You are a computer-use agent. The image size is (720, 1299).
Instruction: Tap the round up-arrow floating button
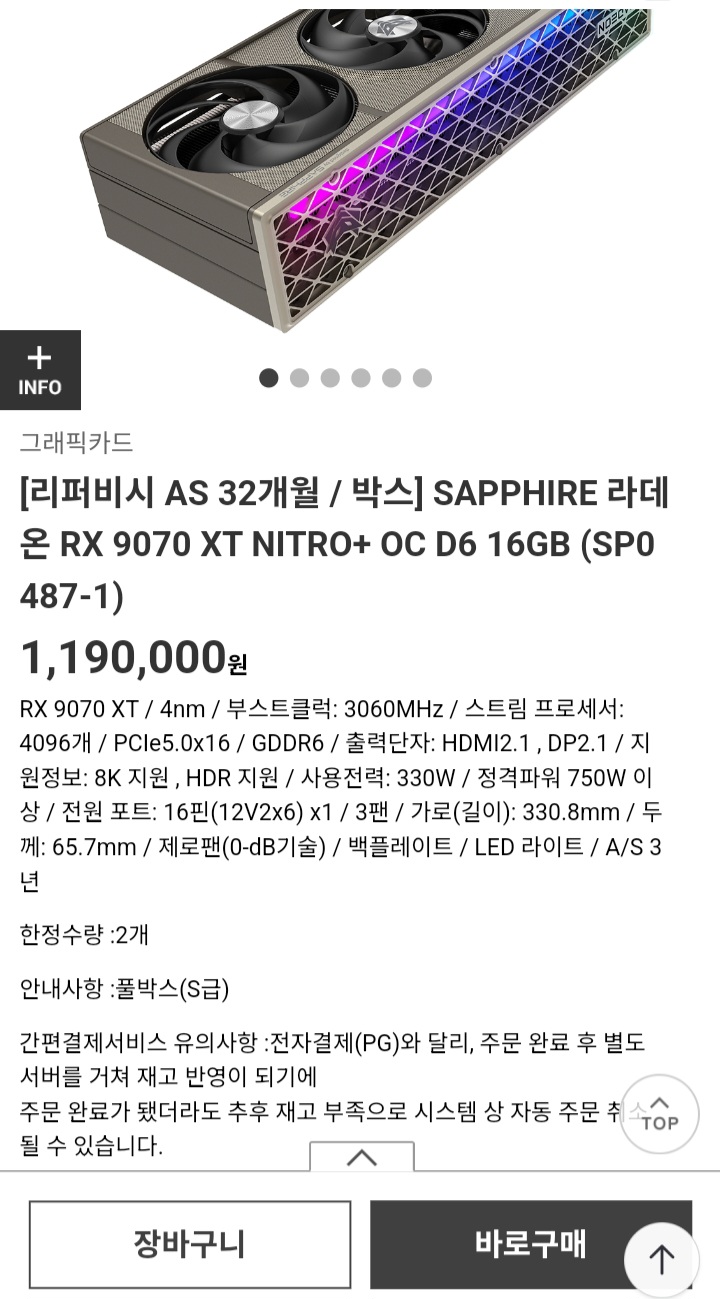[x=661, y=1259]
